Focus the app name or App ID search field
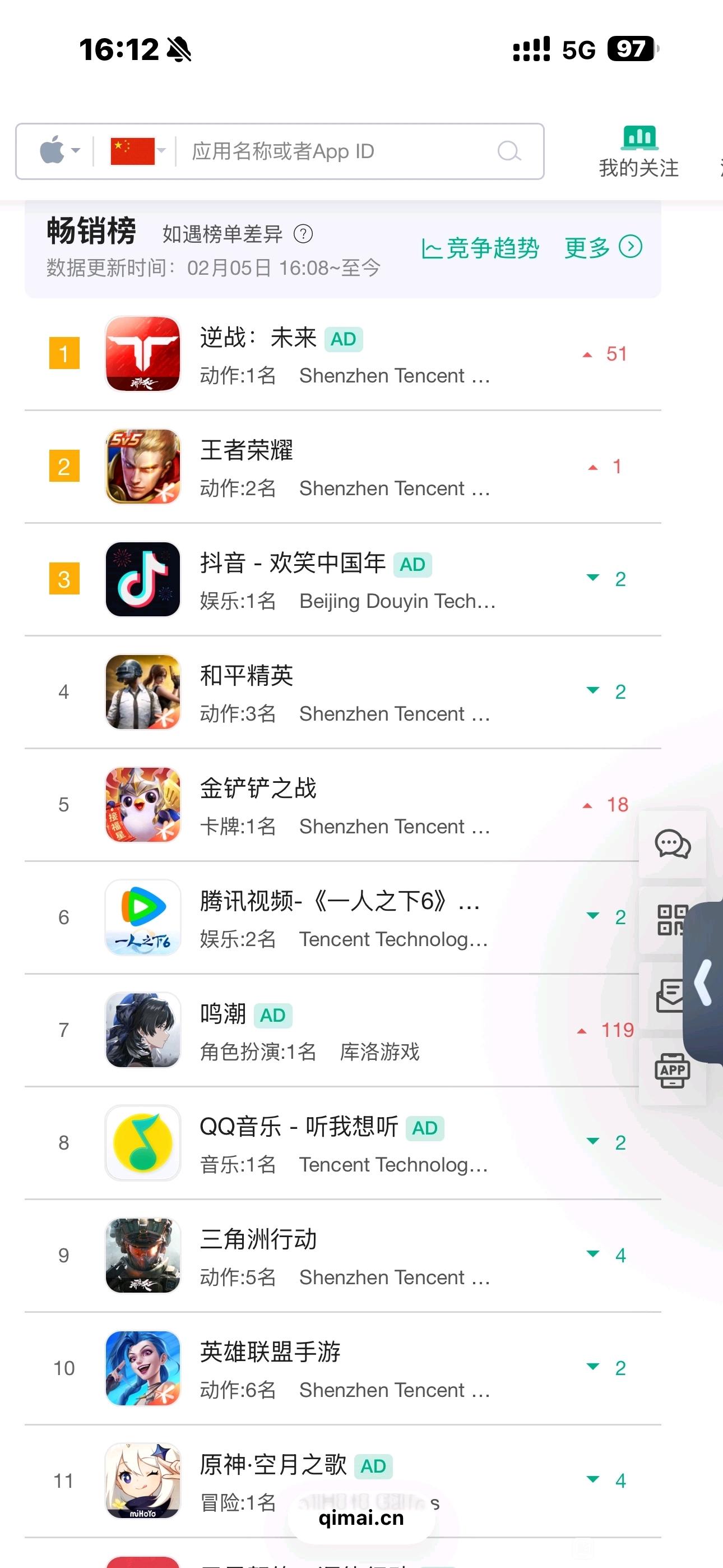The width and height of the screenshot is (723, 1568). pos(341,151)
